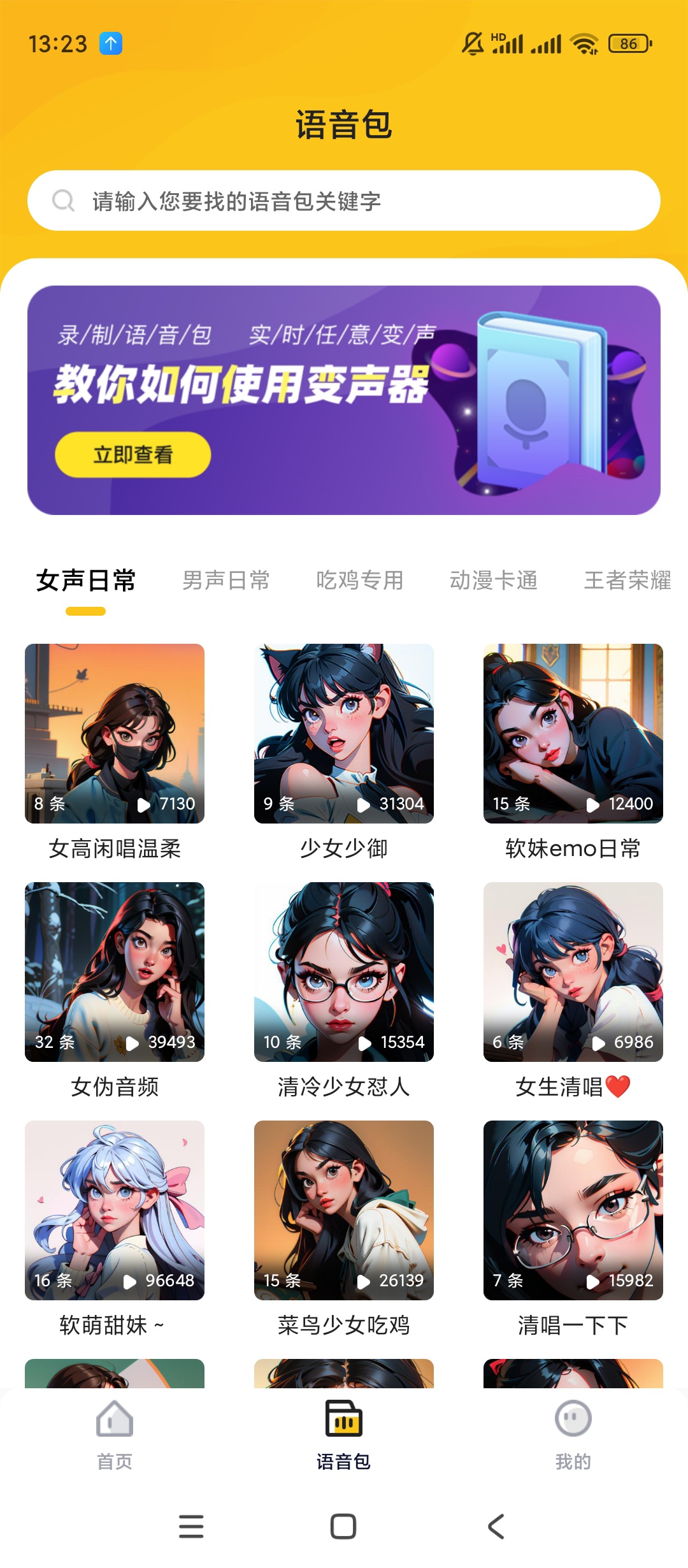Tap the 立即查看 button on the banner
The image size is (688, 1568).
coord(133,454)
